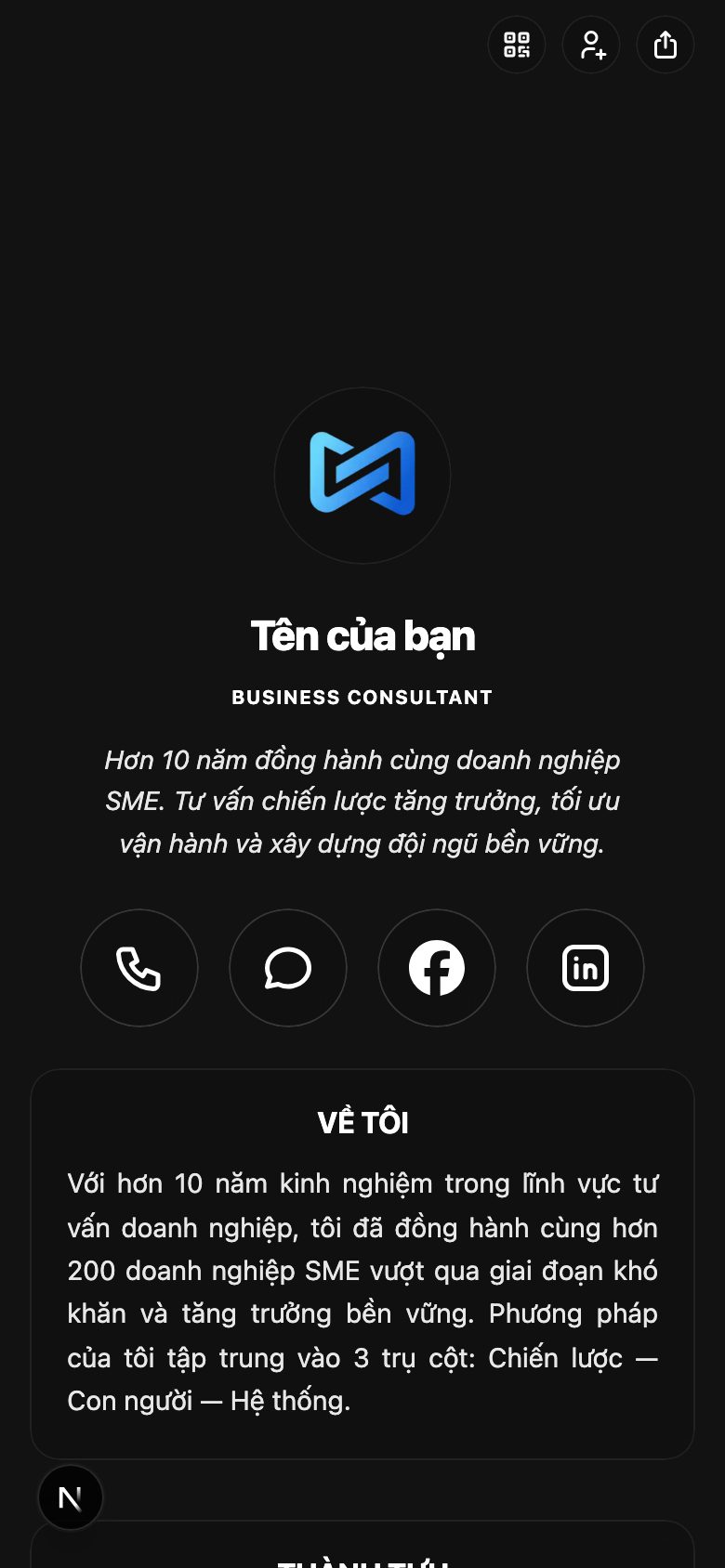Tap the add contact icon
Image resolution: width=725 pixels, height=1568 pixels.
coord(591,44)
